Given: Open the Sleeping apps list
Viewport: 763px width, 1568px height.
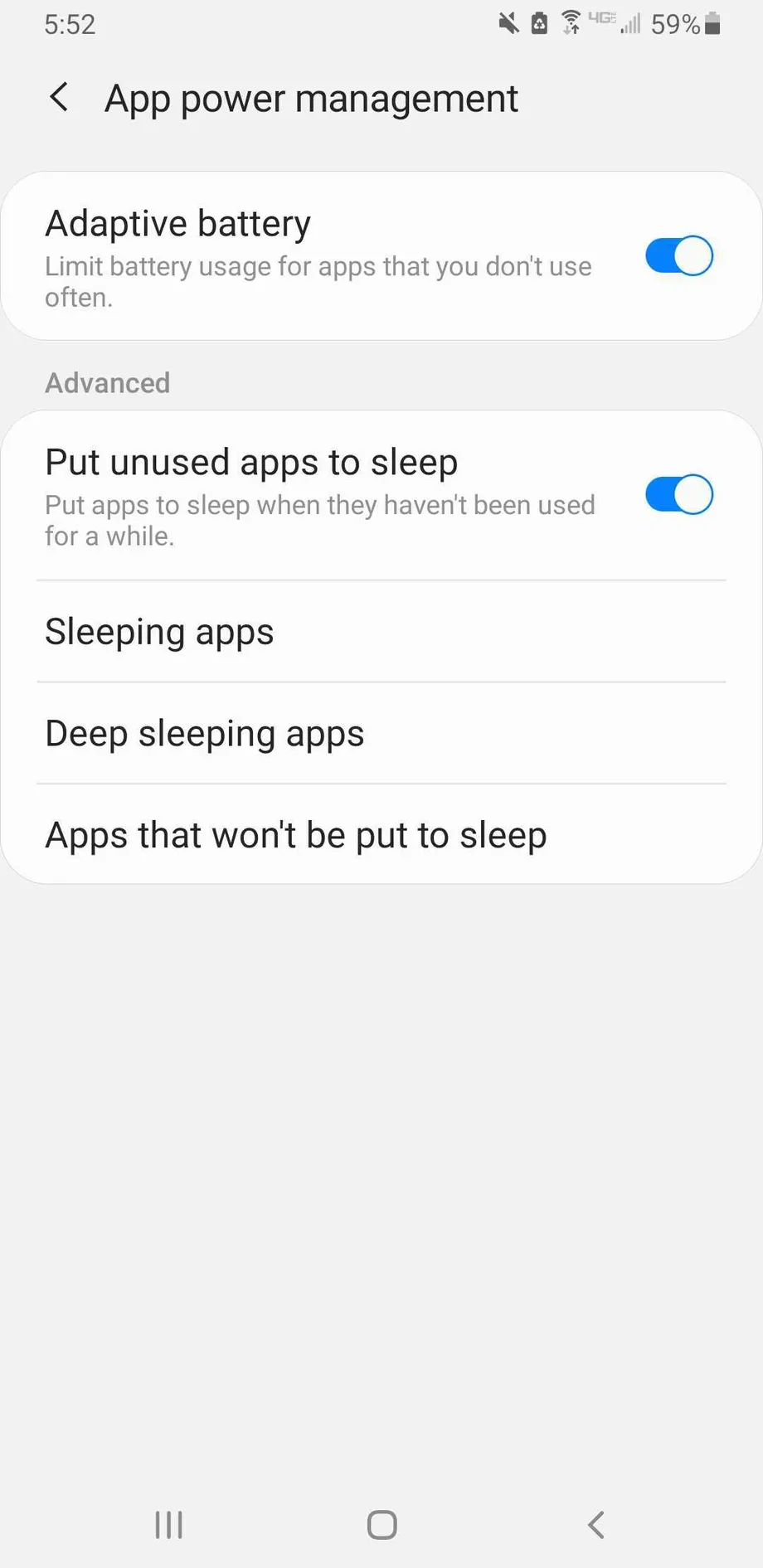Looking at the screenshot, I should tap(381, 632).
